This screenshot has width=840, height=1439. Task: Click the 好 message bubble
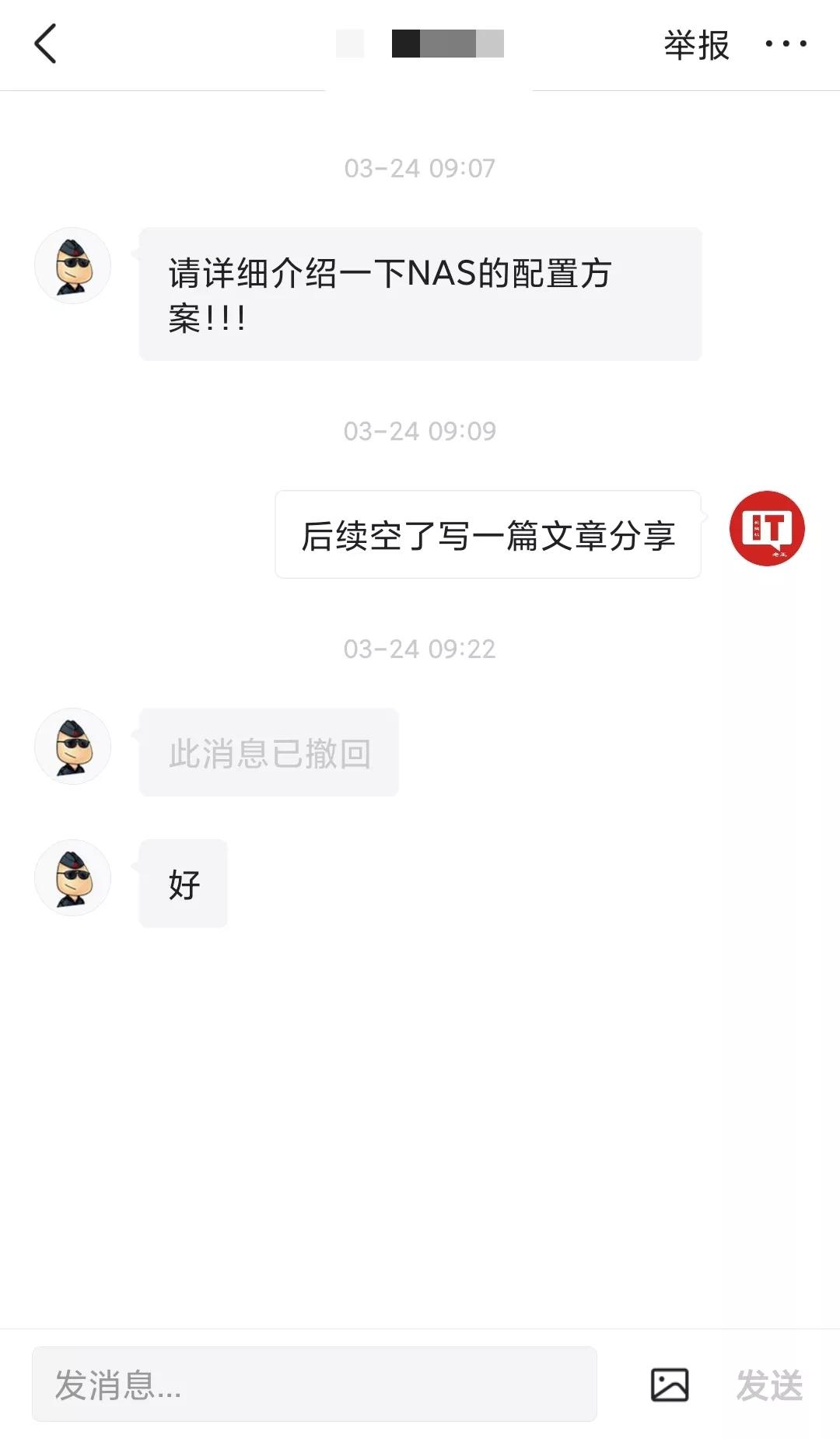[x=182, y=882]
